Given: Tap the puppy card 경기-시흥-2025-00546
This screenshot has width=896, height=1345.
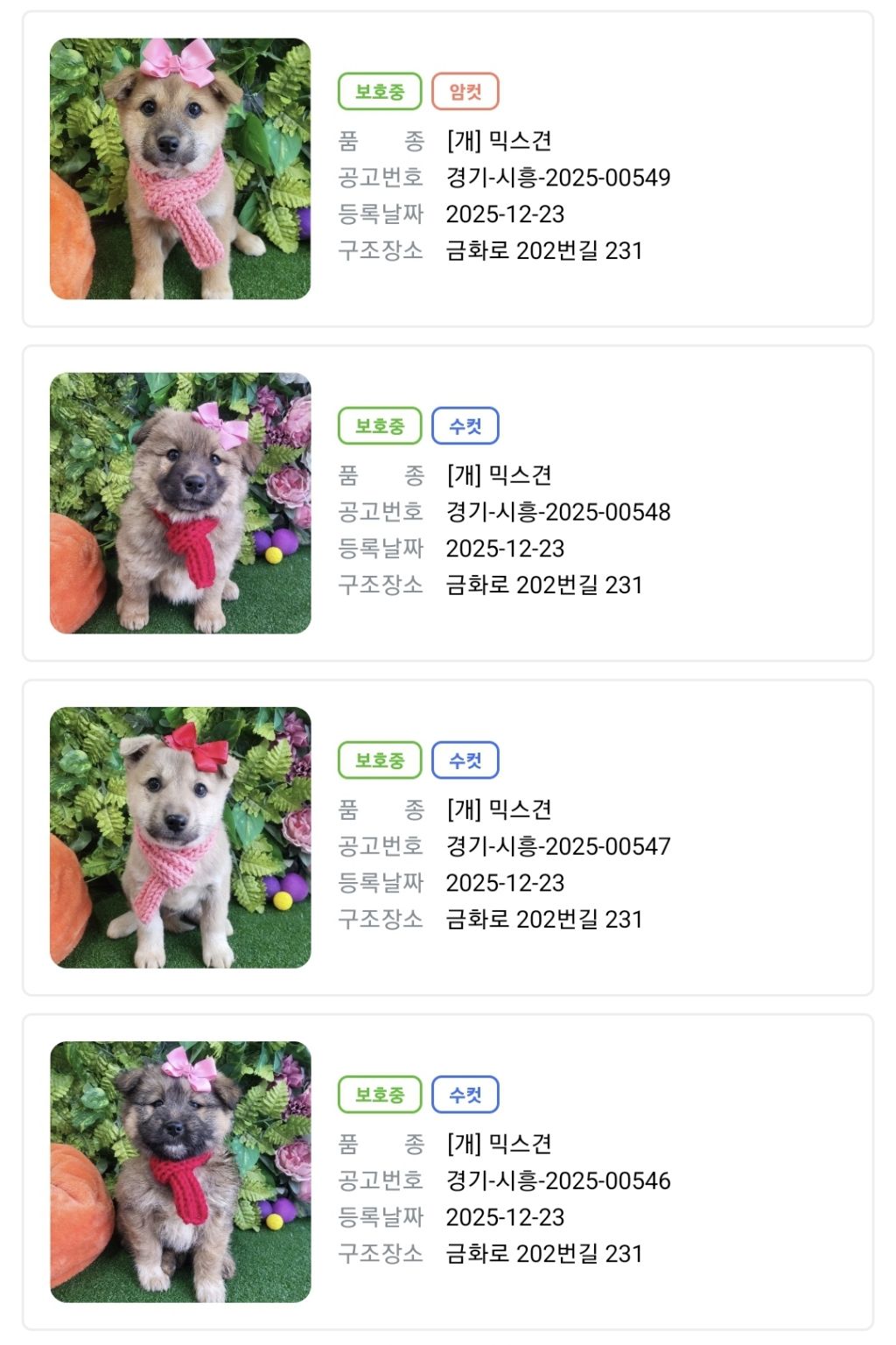Looking at the screenshot, I should tap(447, 1172).
